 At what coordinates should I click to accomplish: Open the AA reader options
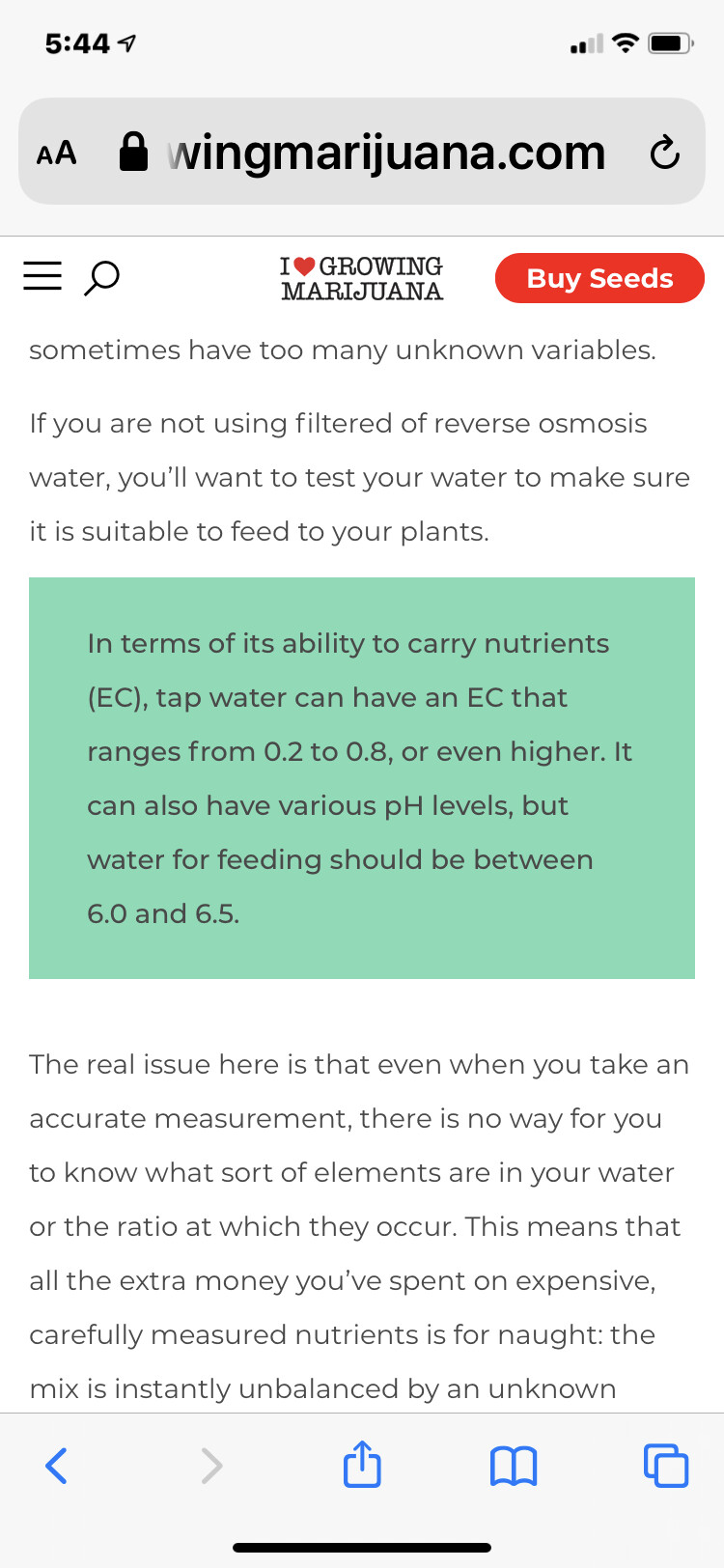coord(57,153)
